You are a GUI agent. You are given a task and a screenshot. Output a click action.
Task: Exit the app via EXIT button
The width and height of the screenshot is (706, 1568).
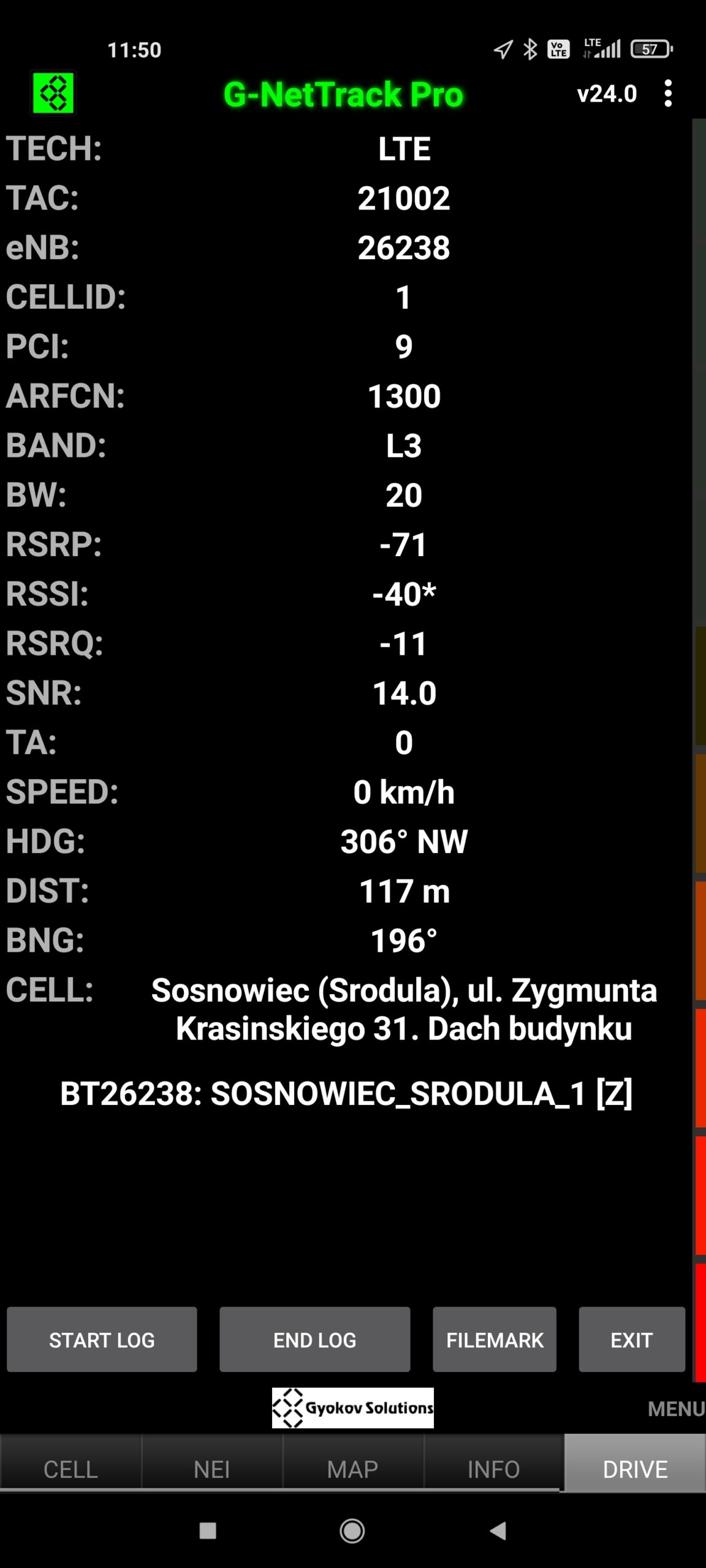(631, 1340)
